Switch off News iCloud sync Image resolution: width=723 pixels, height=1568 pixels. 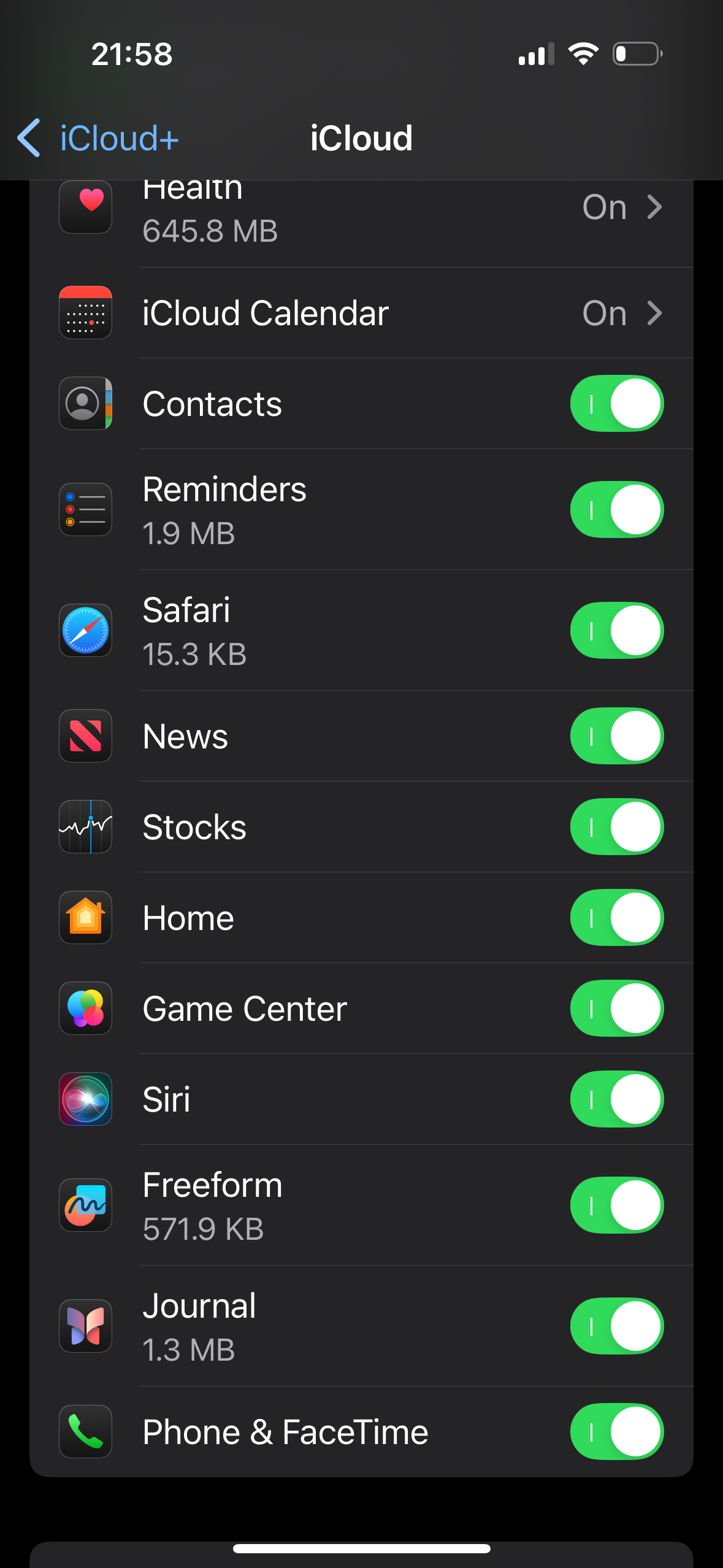tap(616, 736)
